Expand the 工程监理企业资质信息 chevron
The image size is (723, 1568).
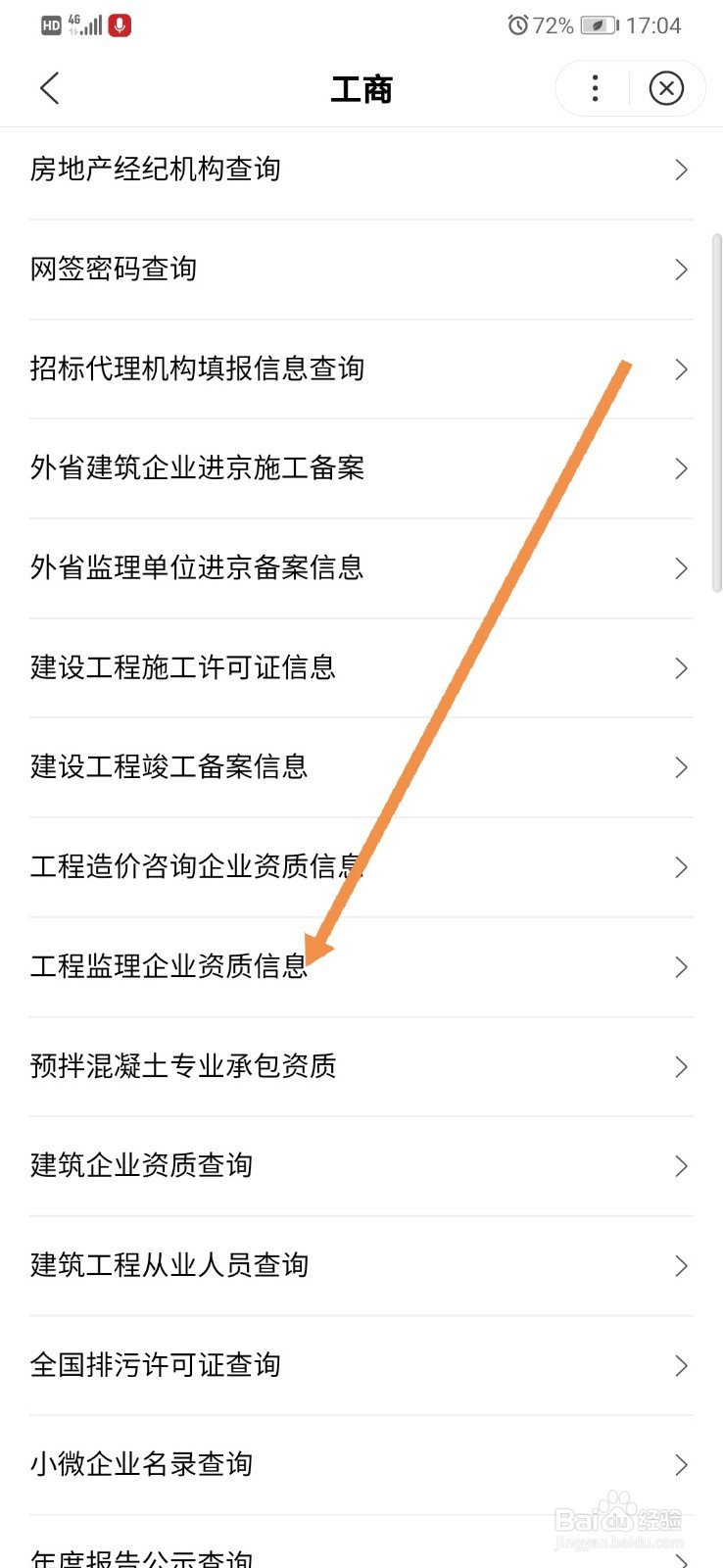coord(682,967)
